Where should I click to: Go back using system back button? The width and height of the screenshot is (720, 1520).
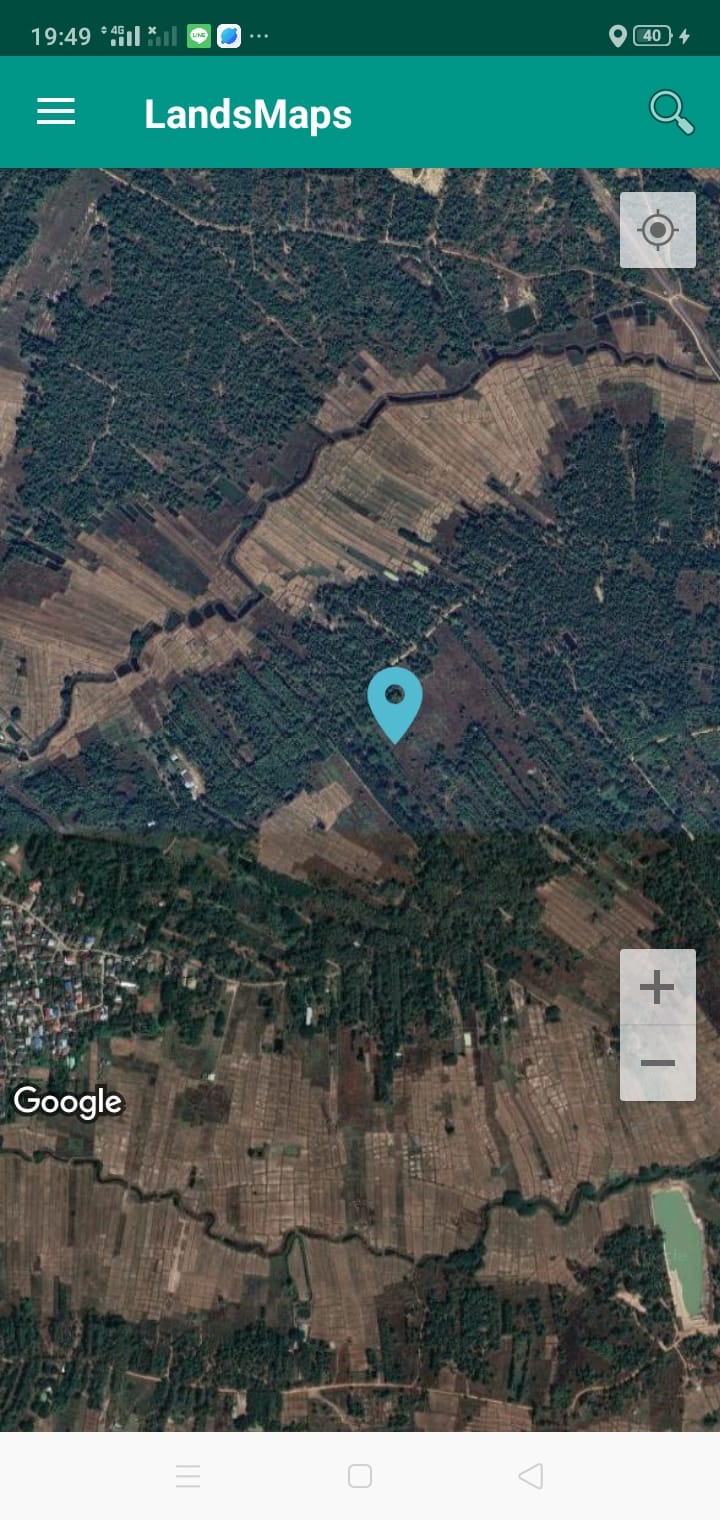[x=531, y=1476]
